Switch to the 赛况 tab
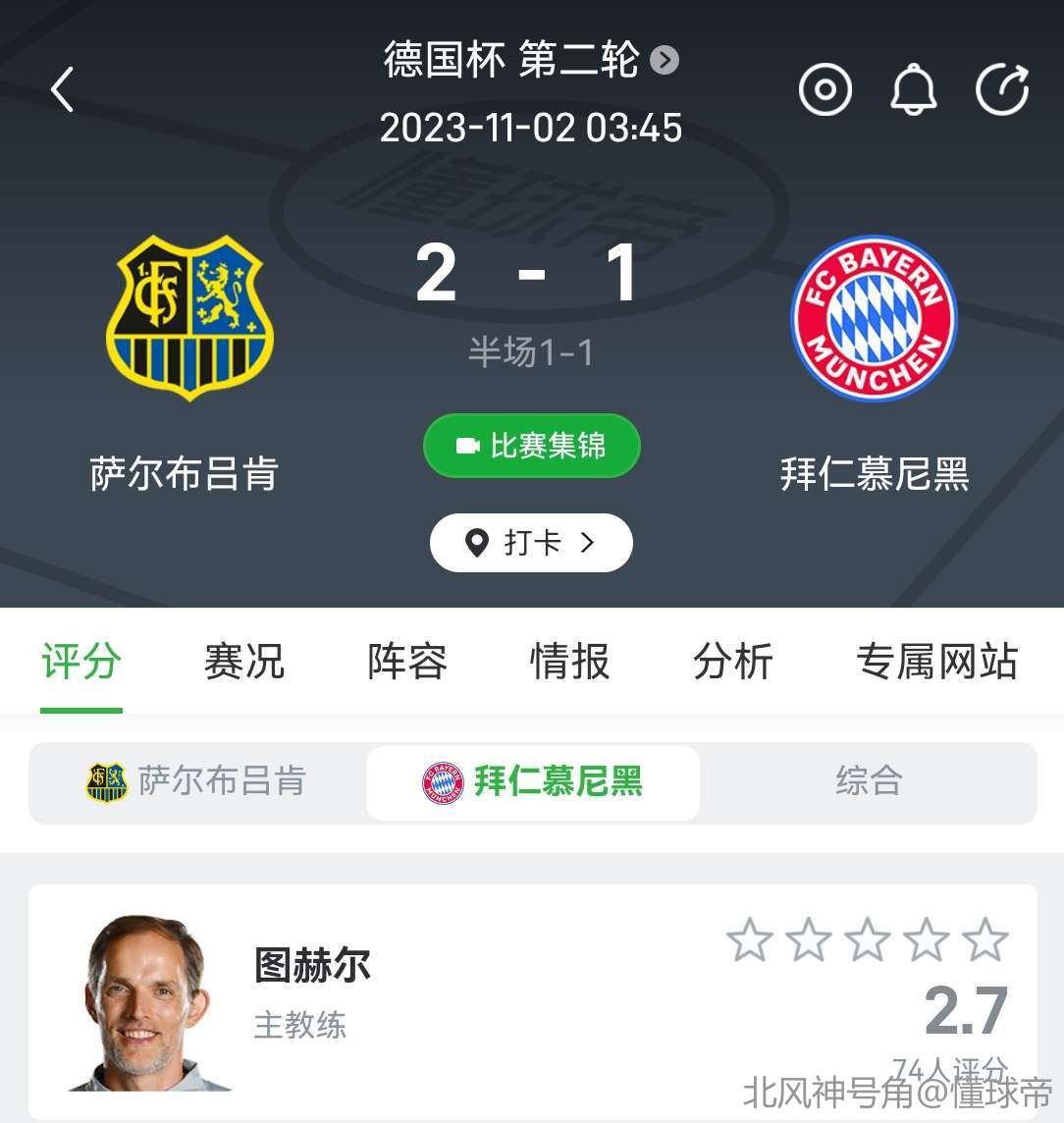The width and height of the screenshot is (1064, 1123). coord(244,662)
